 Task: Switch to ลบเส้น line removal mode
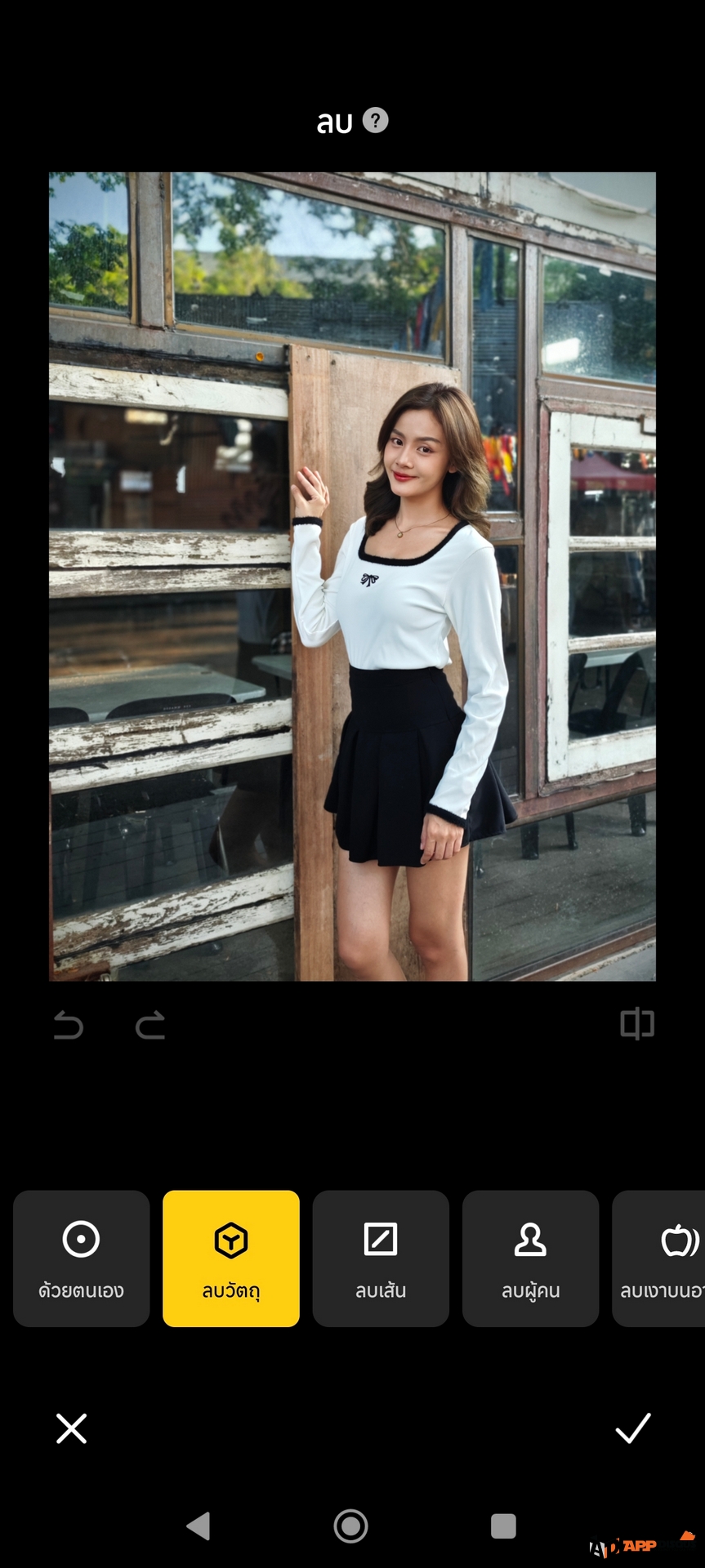coord(381,1258)
